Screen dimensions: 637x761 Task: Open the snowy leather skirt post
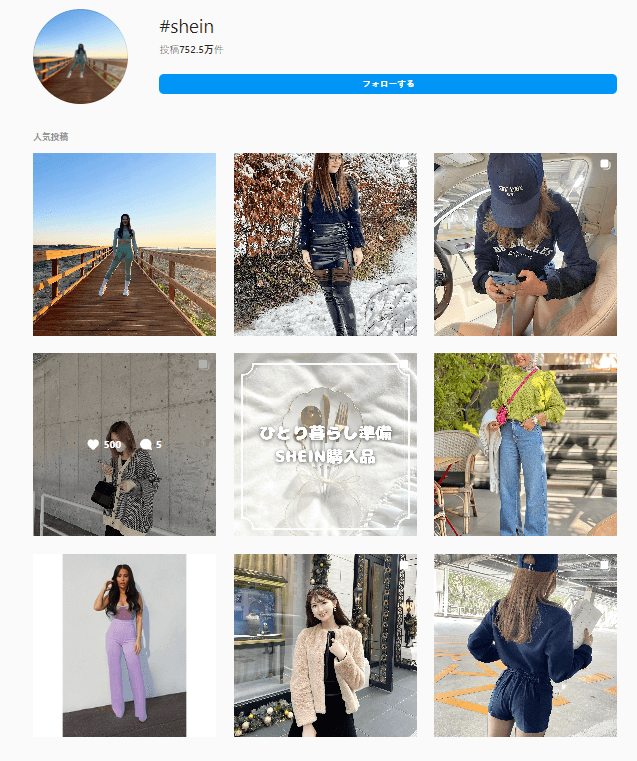tap(325, 244)
